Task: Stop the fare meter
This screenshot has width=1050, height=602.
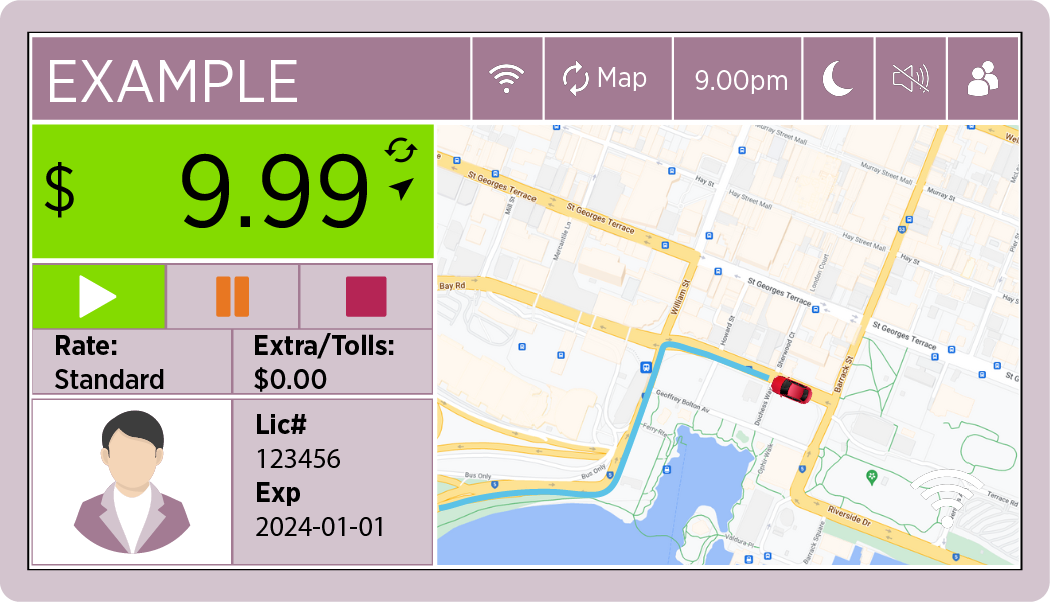Action: coord(366,297)
